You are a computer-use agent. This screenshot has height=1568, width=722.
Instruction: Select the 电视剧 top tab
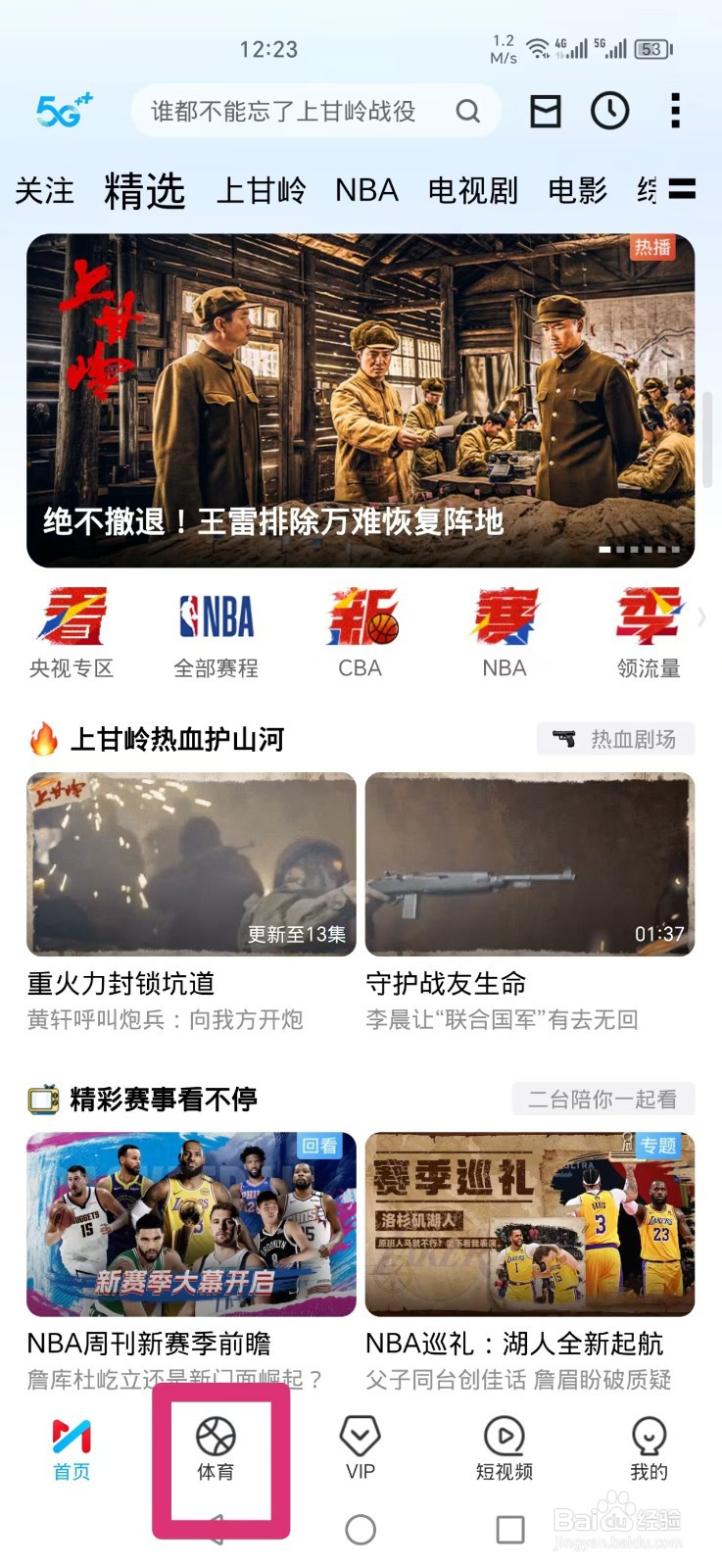coord(472,190)
